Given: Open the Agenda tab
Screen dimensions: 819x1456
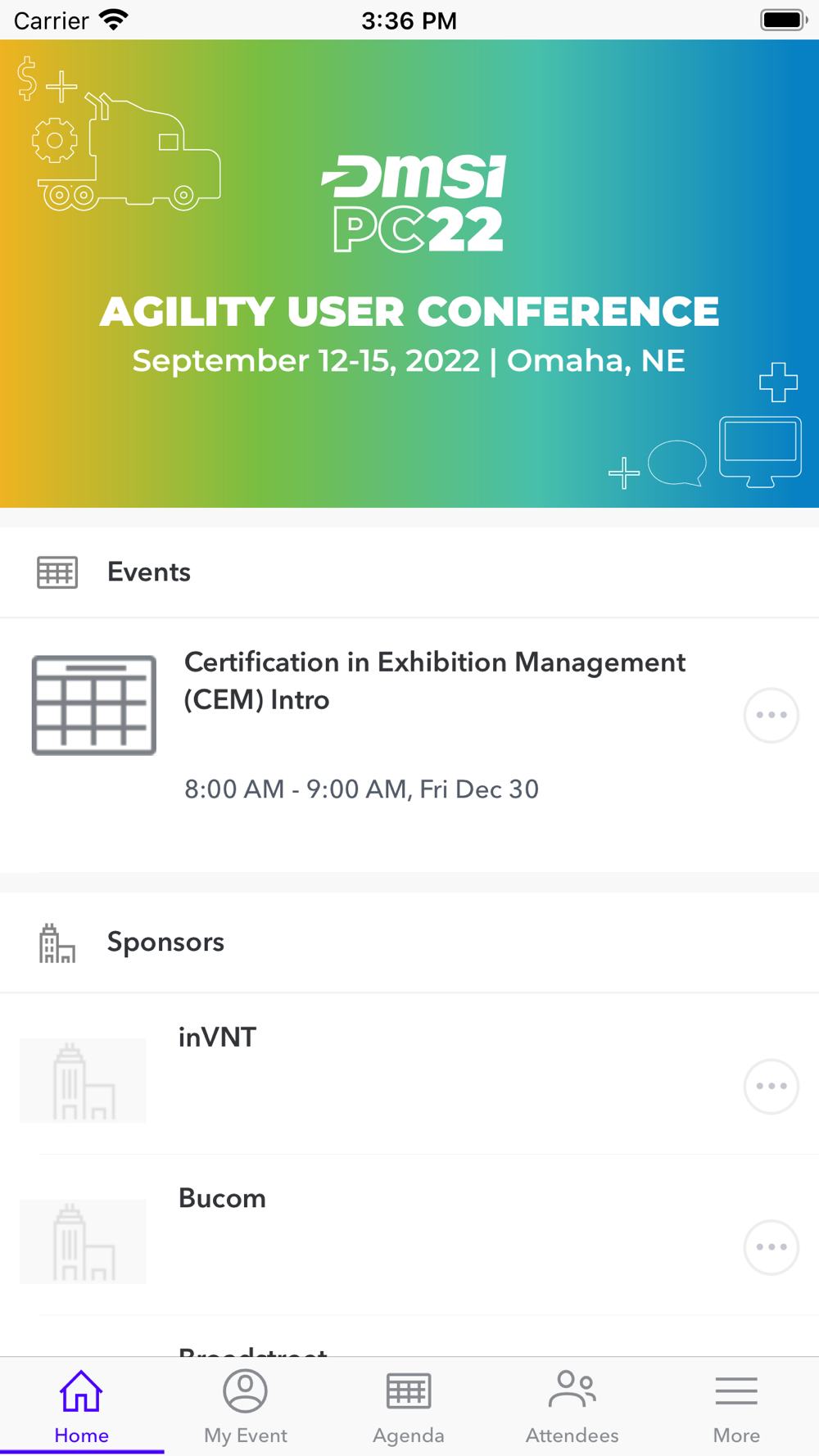Looking at the screenshot, I should (409, 1407).
